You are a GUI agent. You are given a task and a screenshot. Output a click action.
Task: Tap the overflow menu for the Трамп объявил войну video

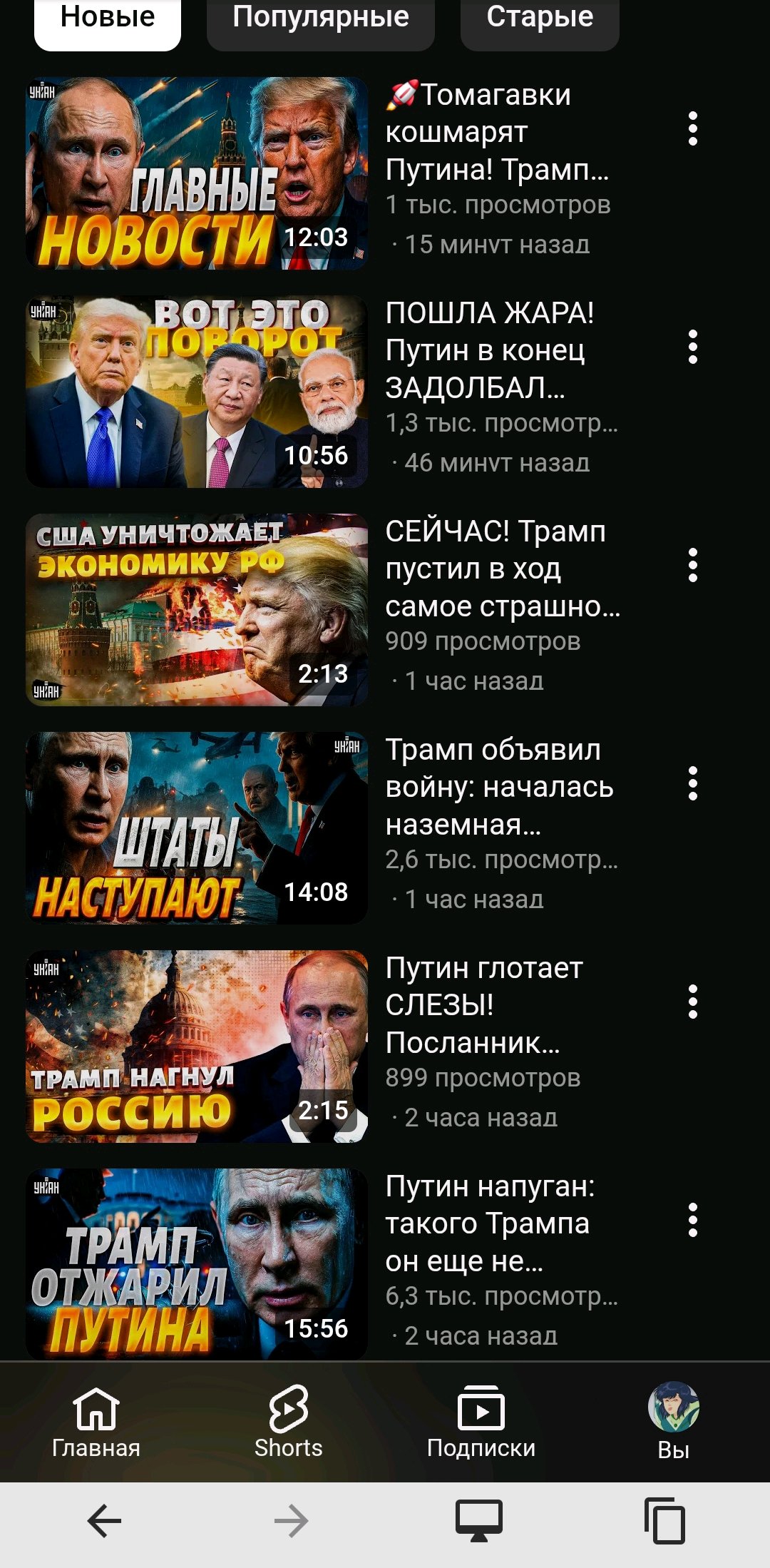click(692, 784)
